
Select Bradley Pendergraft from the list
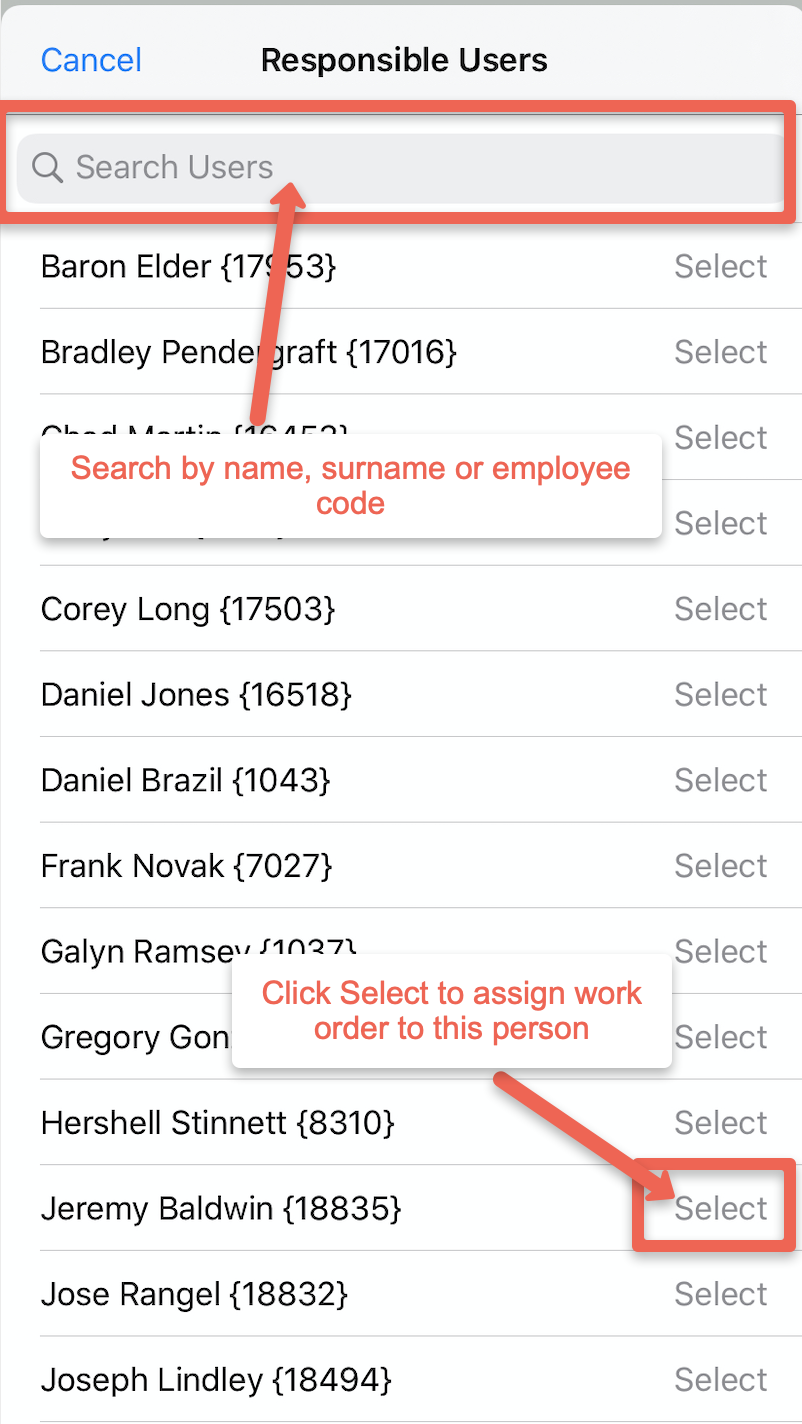click(720, 352)
